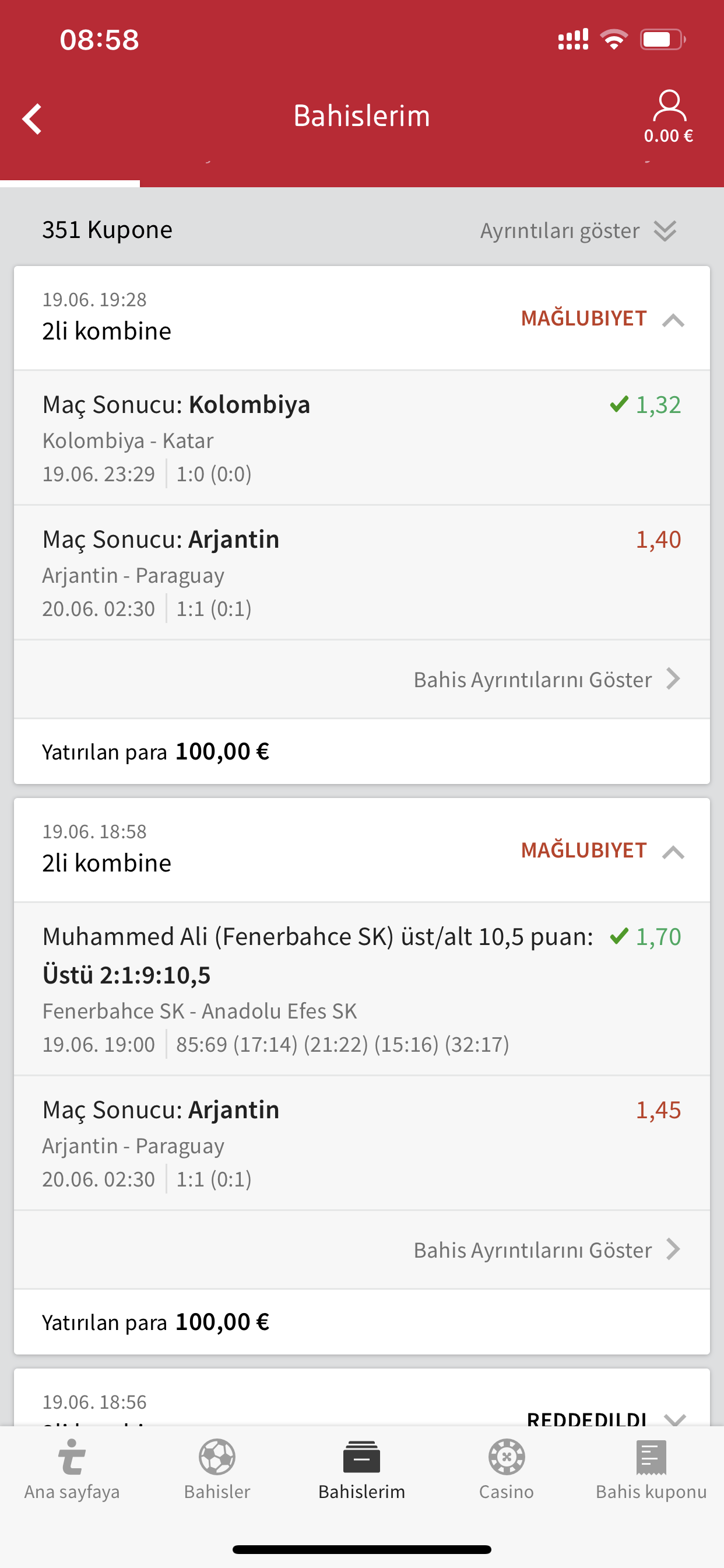Collapse the 19.06. 19:28 2li kombine coupon

(x=673, y=320)
